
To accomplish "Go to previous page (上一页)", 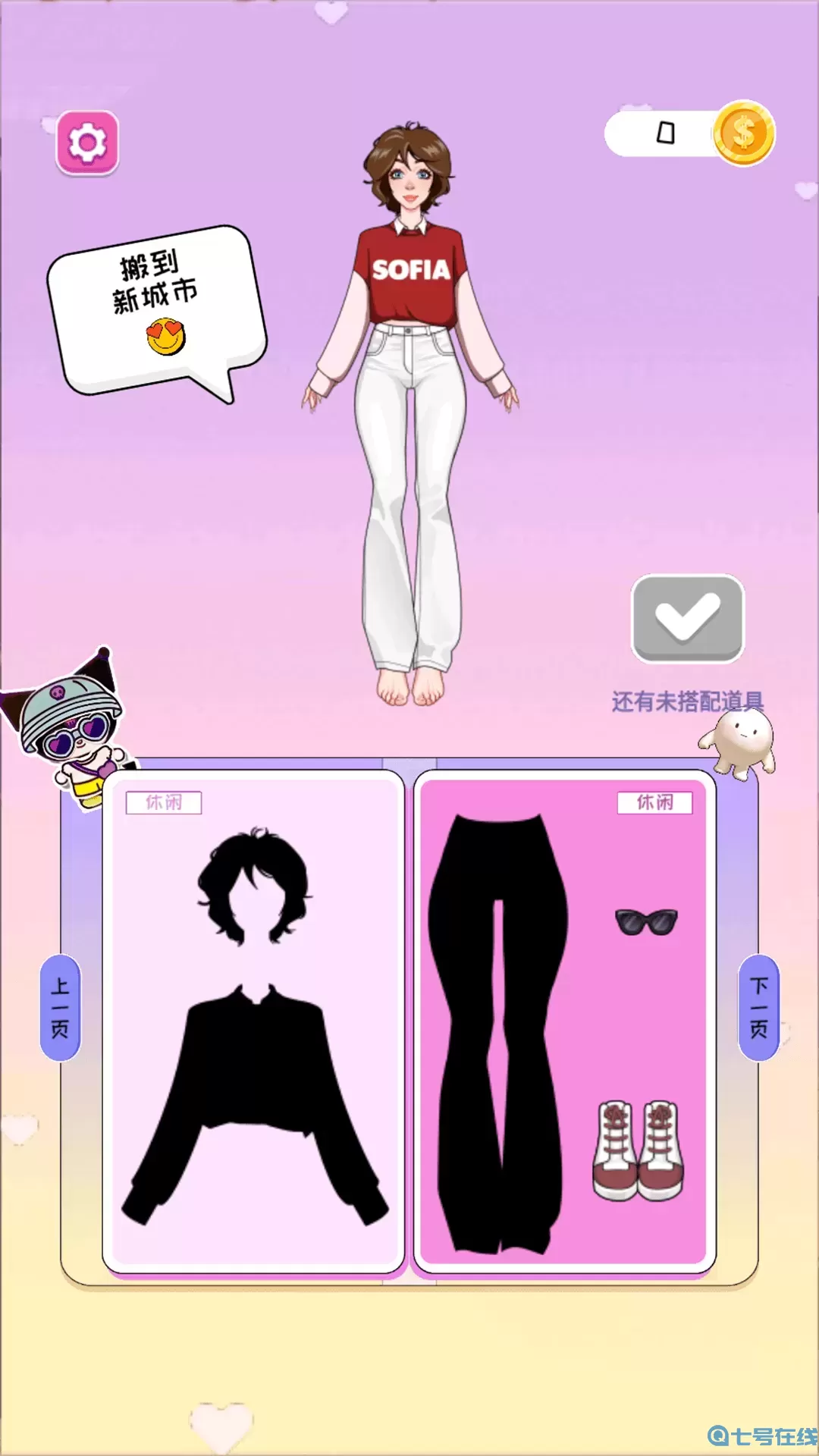I will click(x=60, y=1007).
